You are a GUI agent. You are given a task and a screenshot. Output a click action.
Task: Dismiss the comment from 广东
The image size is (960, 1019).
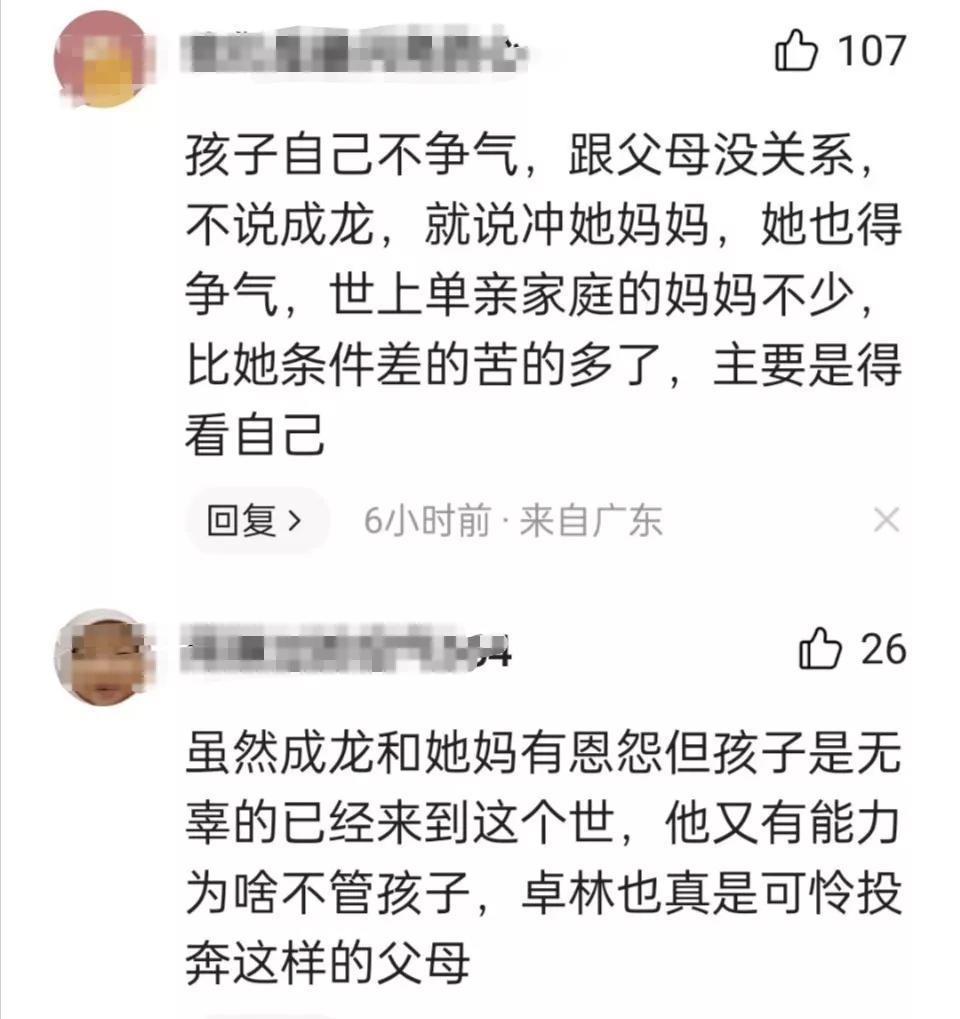pyautogui.click(x=886, y=520)
